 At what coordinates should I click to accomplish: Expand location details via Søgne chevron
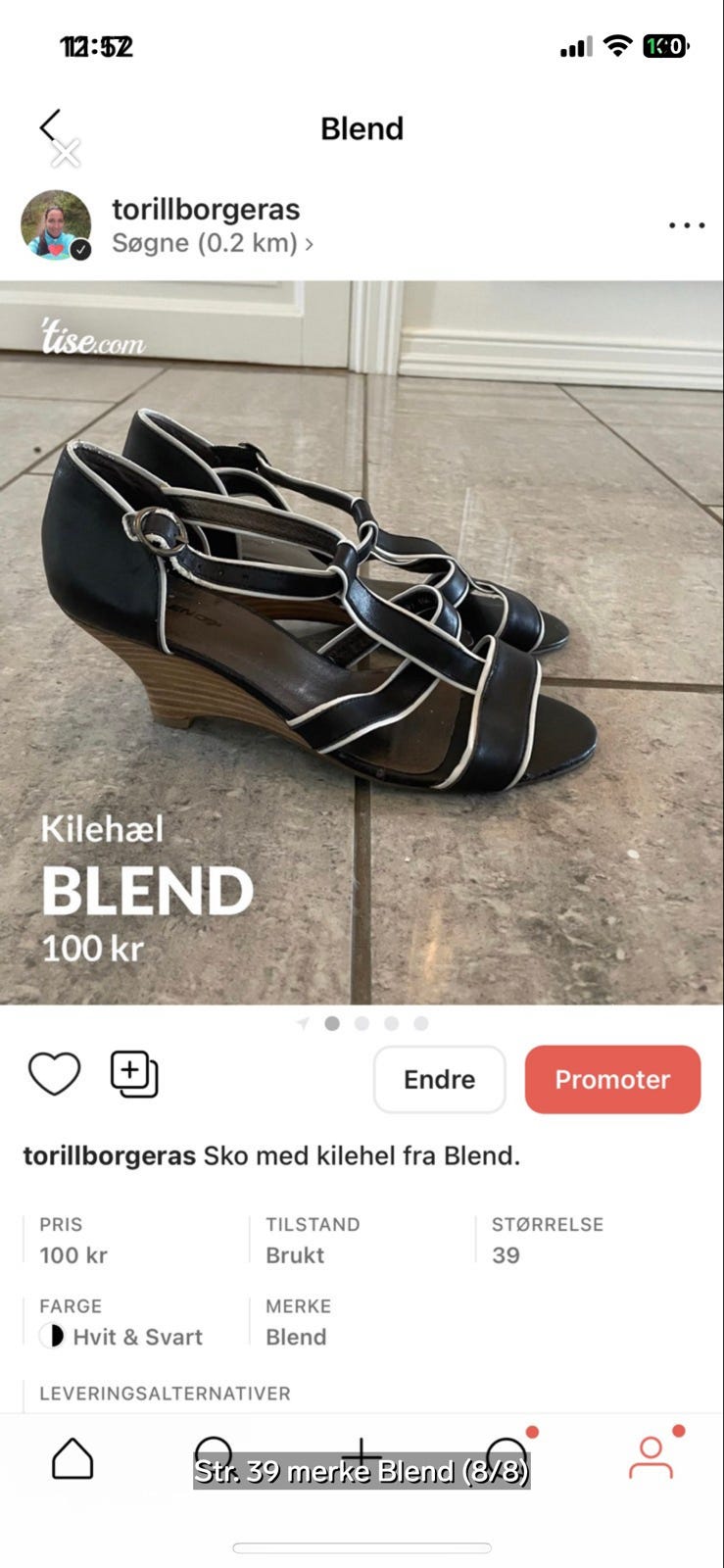310,244
